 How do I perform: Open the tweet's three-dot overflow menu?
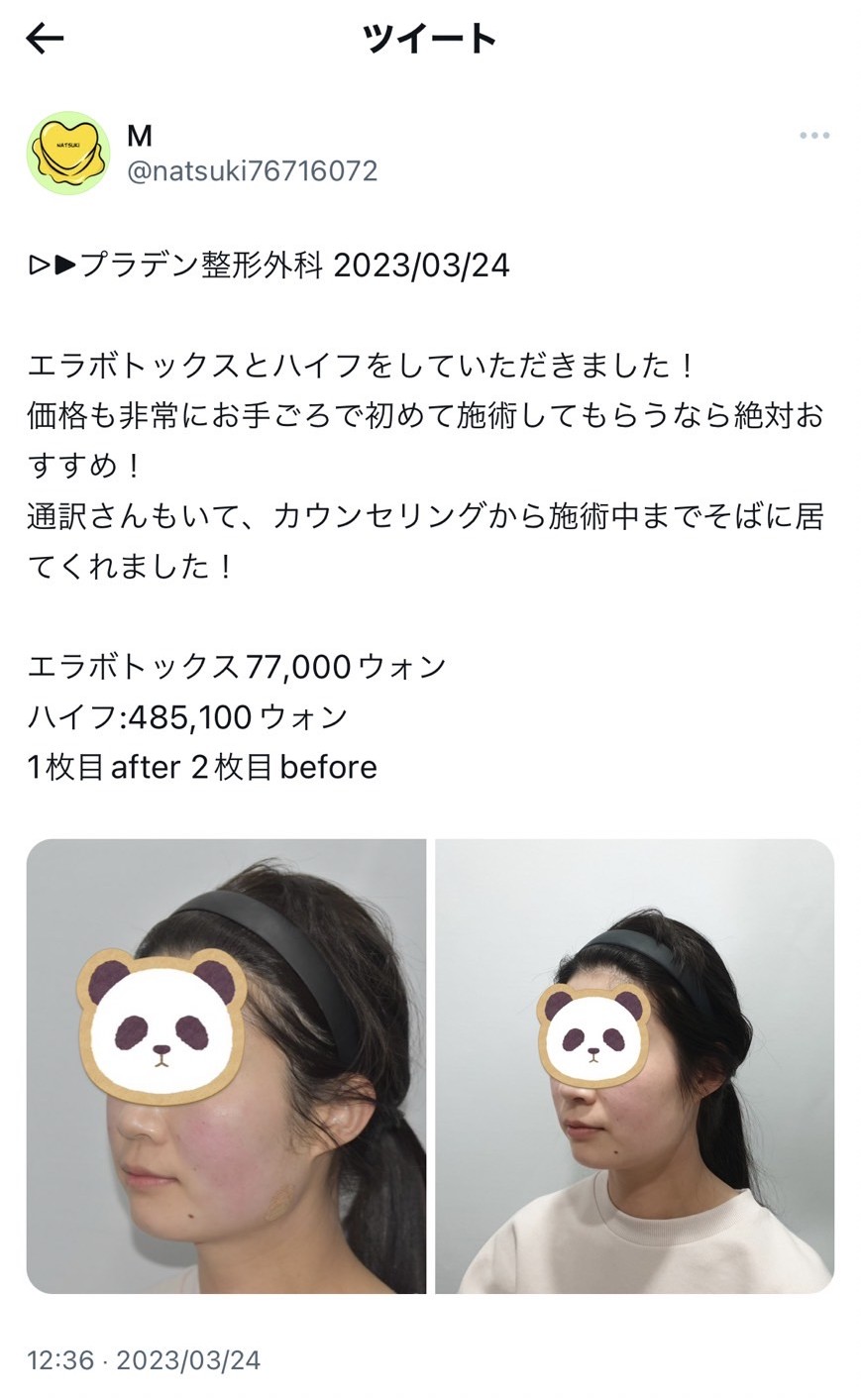[x=813, y=136]
